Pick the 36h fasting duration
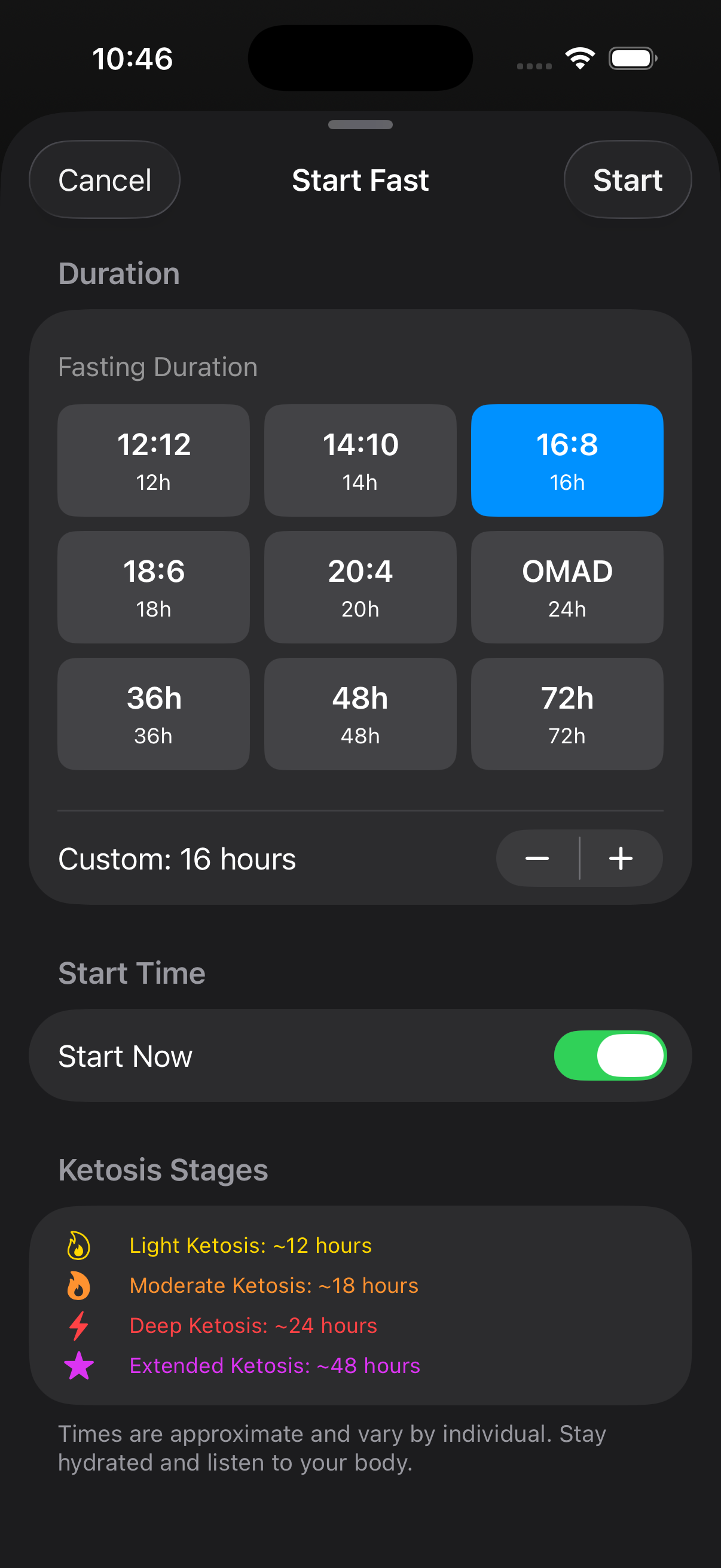This screenshot has width=721, height=1568. [x=153, y=713]
